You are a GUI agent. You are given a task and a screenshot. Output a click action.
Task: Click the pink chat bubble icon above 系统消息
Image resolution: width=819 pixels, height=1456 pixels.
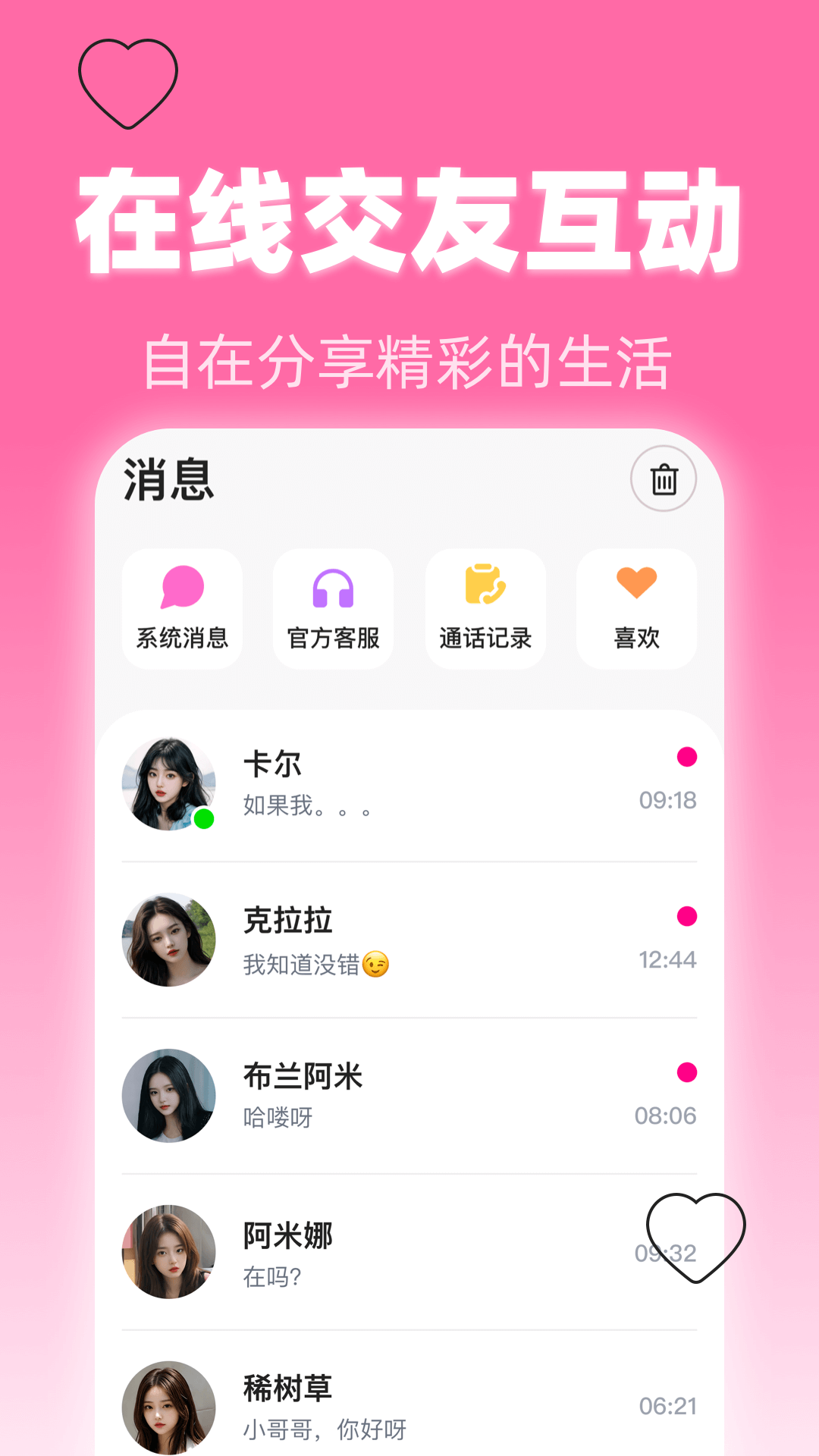(x=181, y=586)
